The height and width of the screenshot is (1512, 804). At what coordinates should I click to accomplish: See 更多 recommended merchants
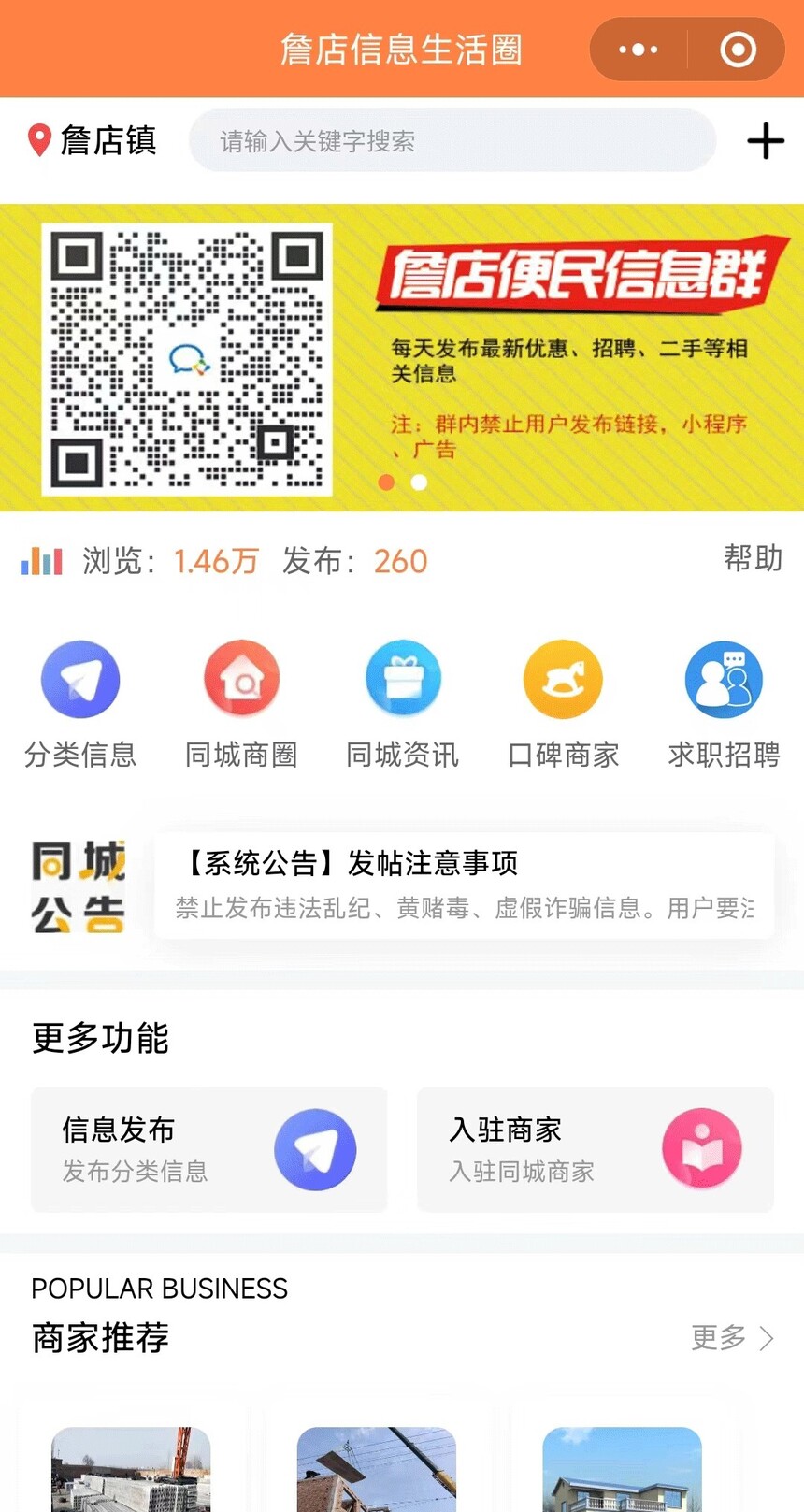tap(731, 1338)
